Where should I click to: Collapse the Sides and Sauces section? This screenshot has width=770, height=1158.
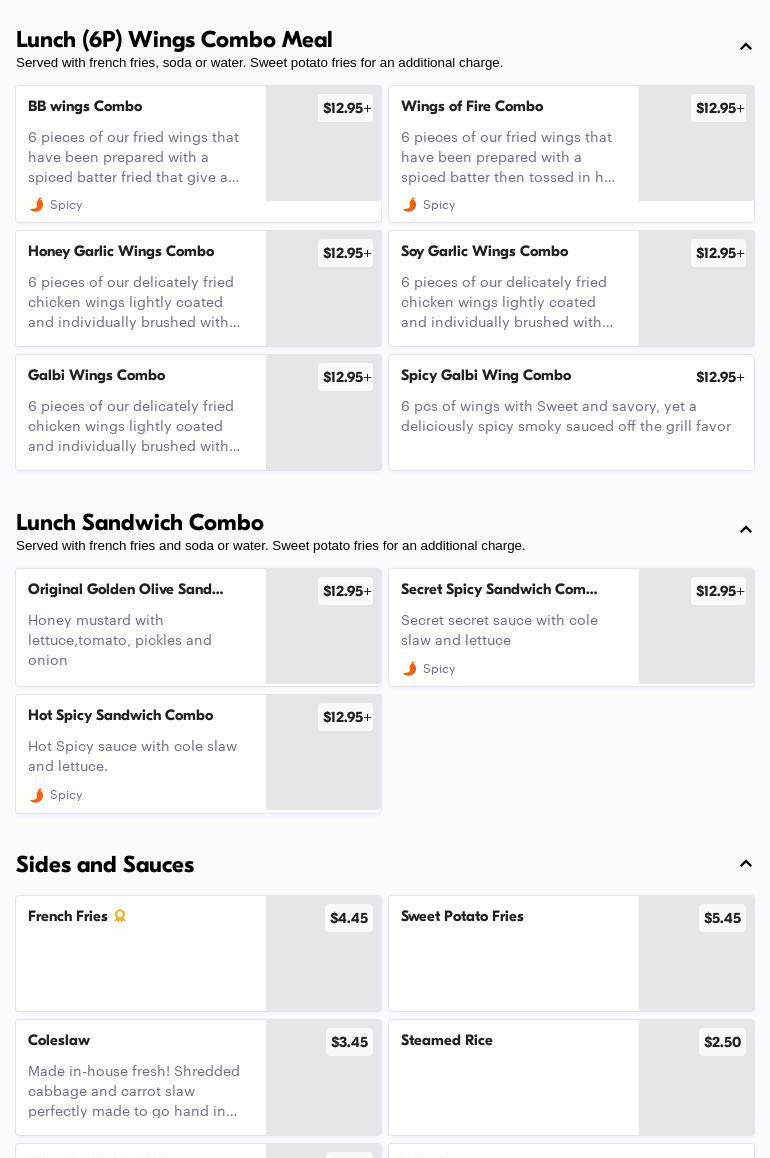pyautogui.click(x=745, y=864)
